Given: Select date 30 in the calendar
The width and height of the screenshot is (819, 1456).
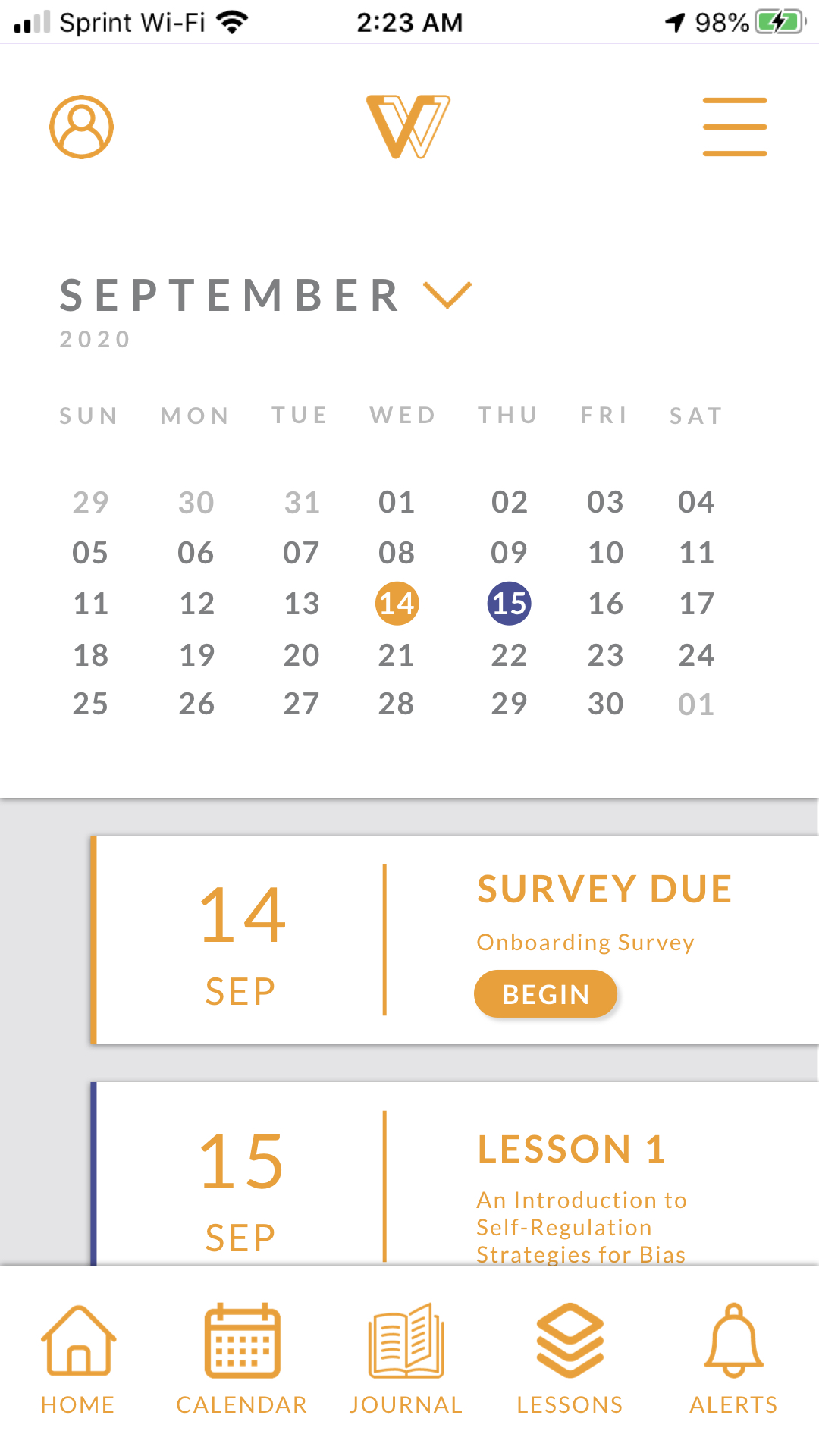Looking at the screenshot, I should 605,704.
